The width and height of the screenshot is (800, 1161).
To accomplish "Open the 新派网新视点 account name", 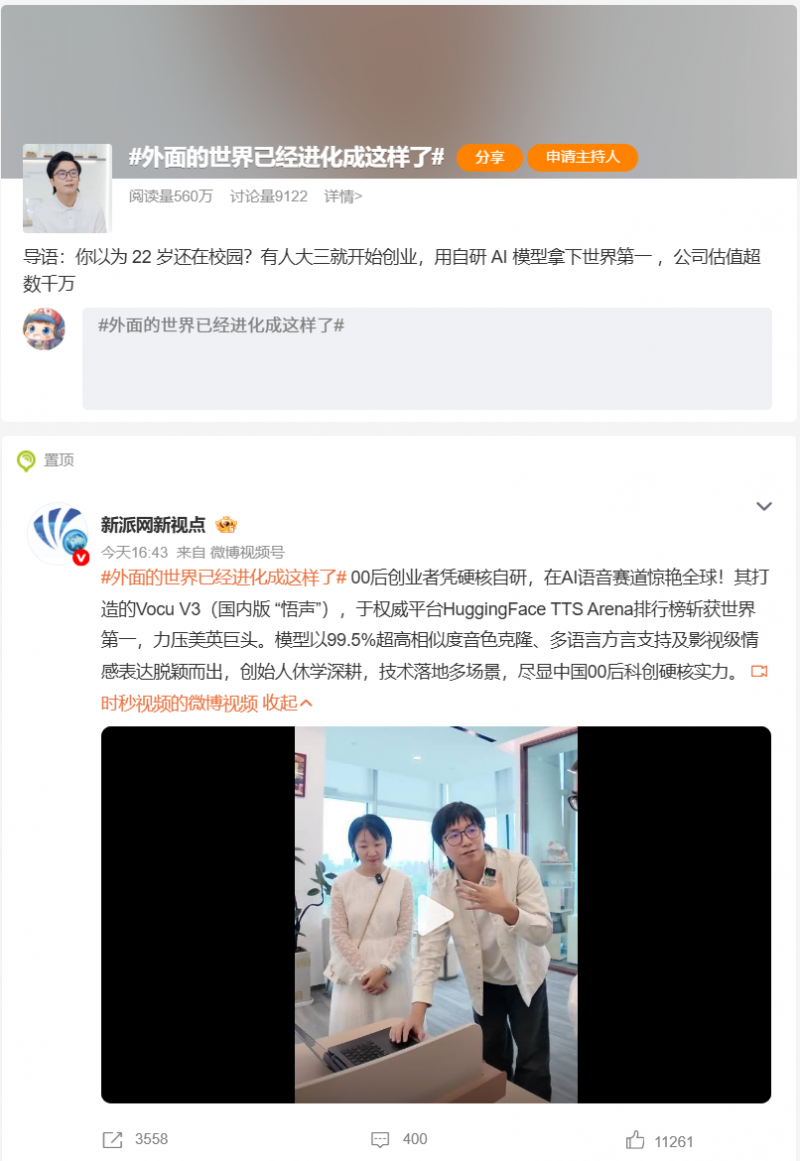I will pyautogui.click(x=153, y=525).
